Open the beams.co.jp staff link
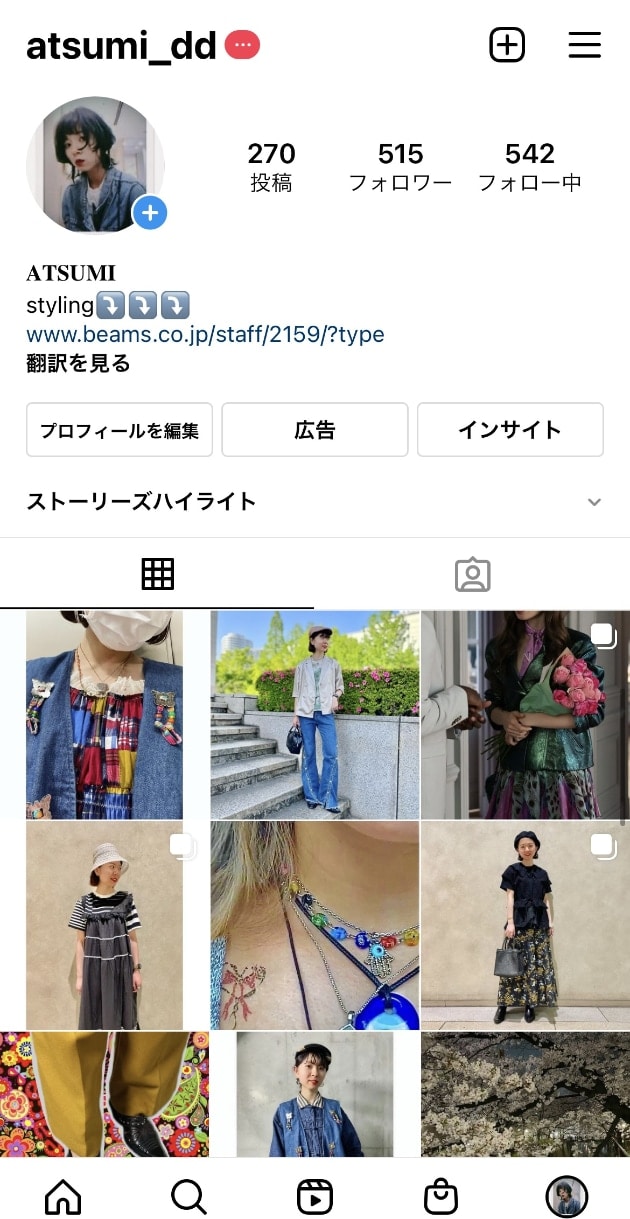Image resolution: width=630 pixels, height=1219 pixels. [205, 334]
